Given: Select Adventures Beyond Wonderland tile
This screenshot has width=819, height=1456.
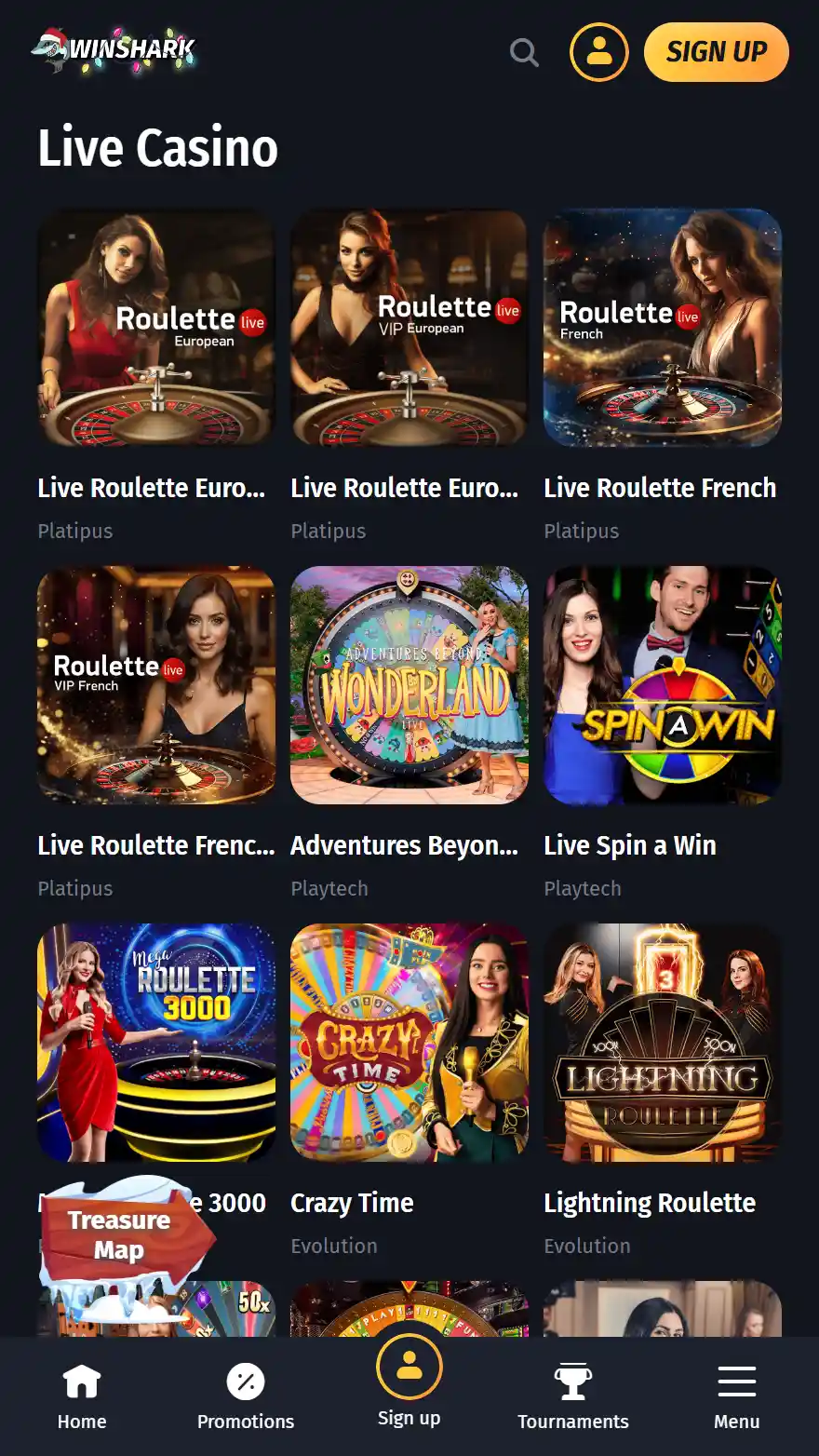Looking at the screenshot, I should click(x=409, y=684).
